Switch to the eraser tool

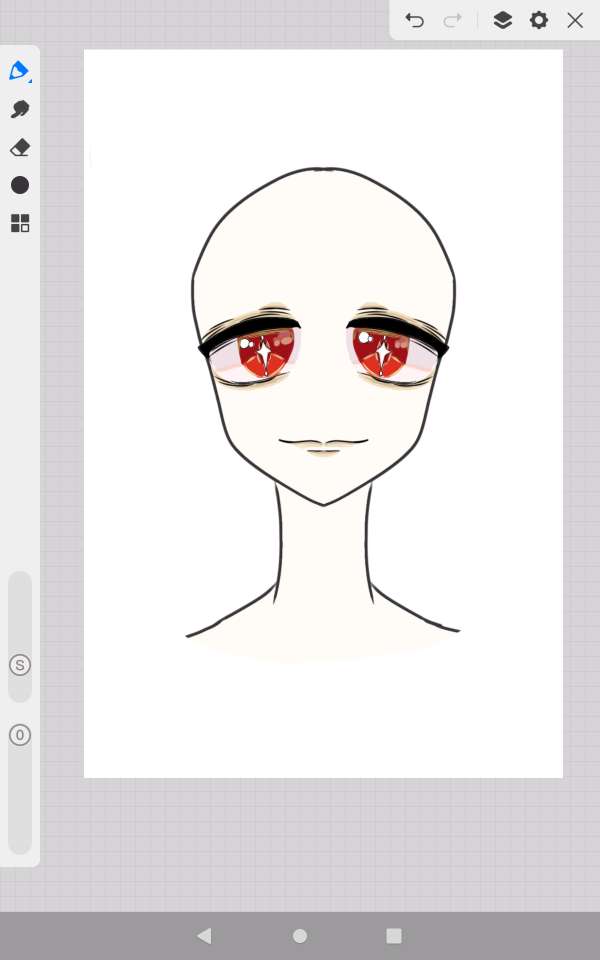20,148
